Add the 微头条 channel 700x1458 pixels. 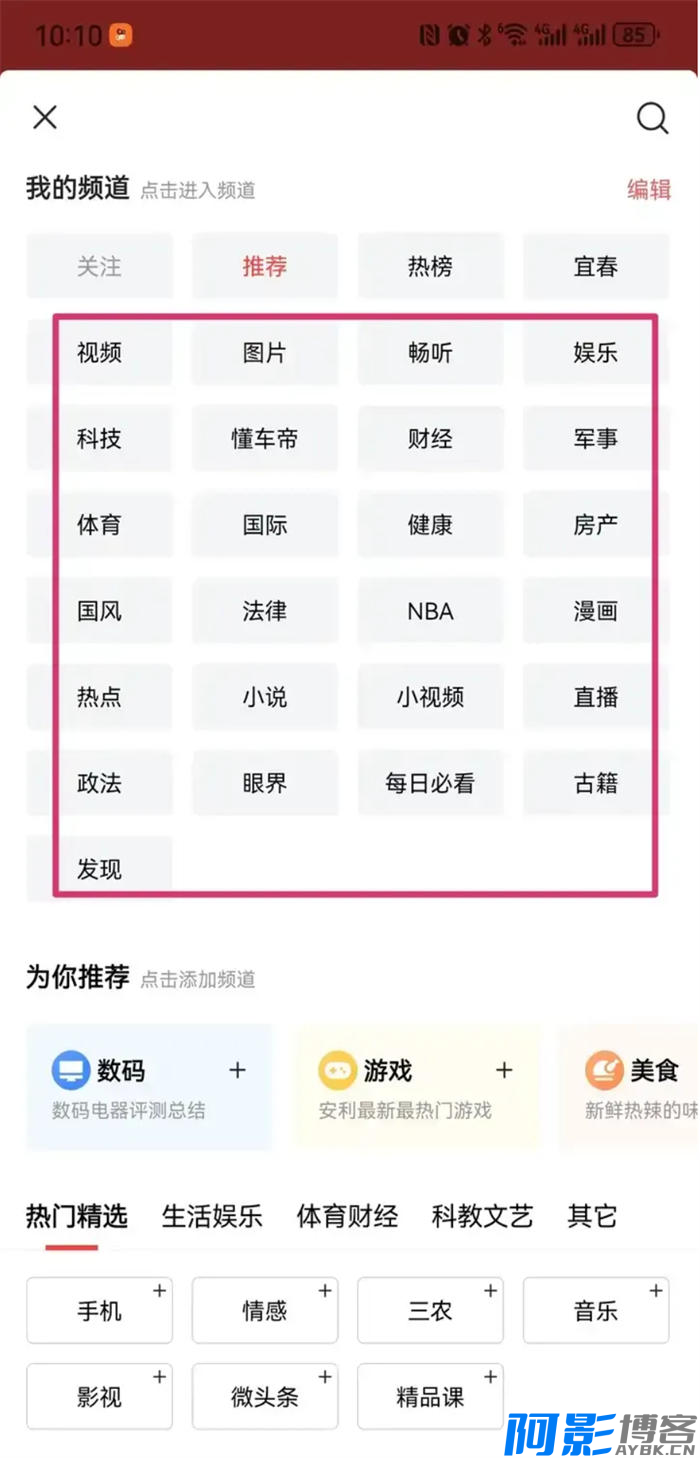point(265,1396)
